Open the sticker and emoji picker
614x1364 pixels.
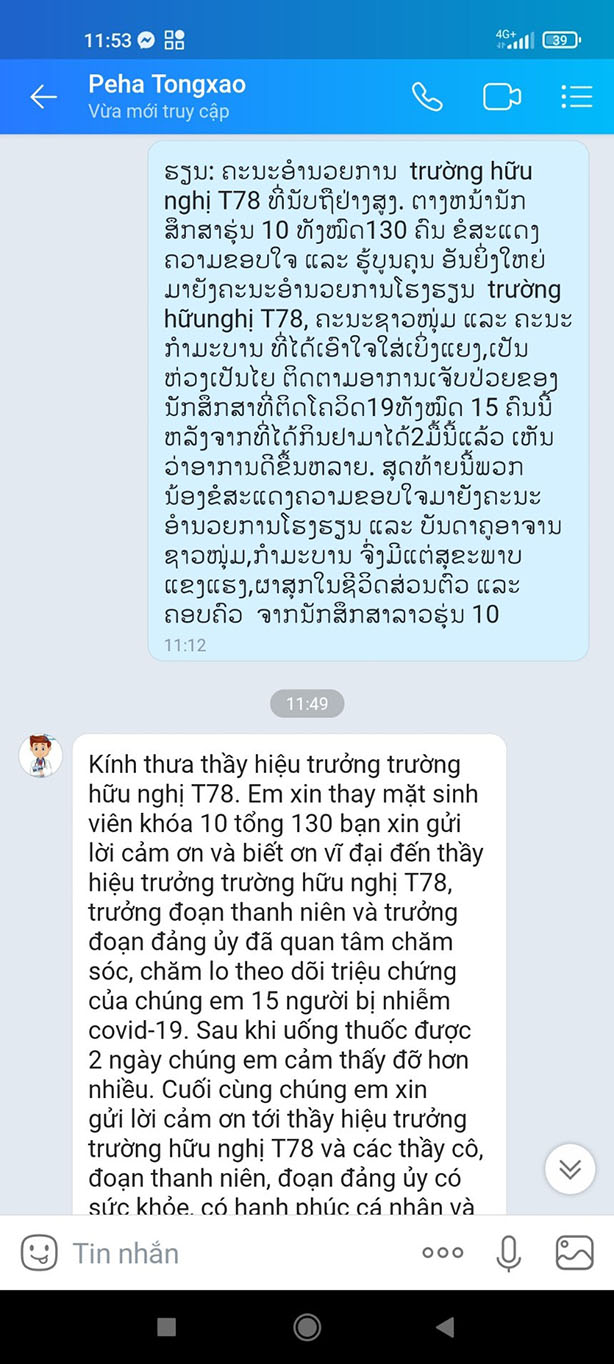pyautogui.click(x=39, y=1252)
